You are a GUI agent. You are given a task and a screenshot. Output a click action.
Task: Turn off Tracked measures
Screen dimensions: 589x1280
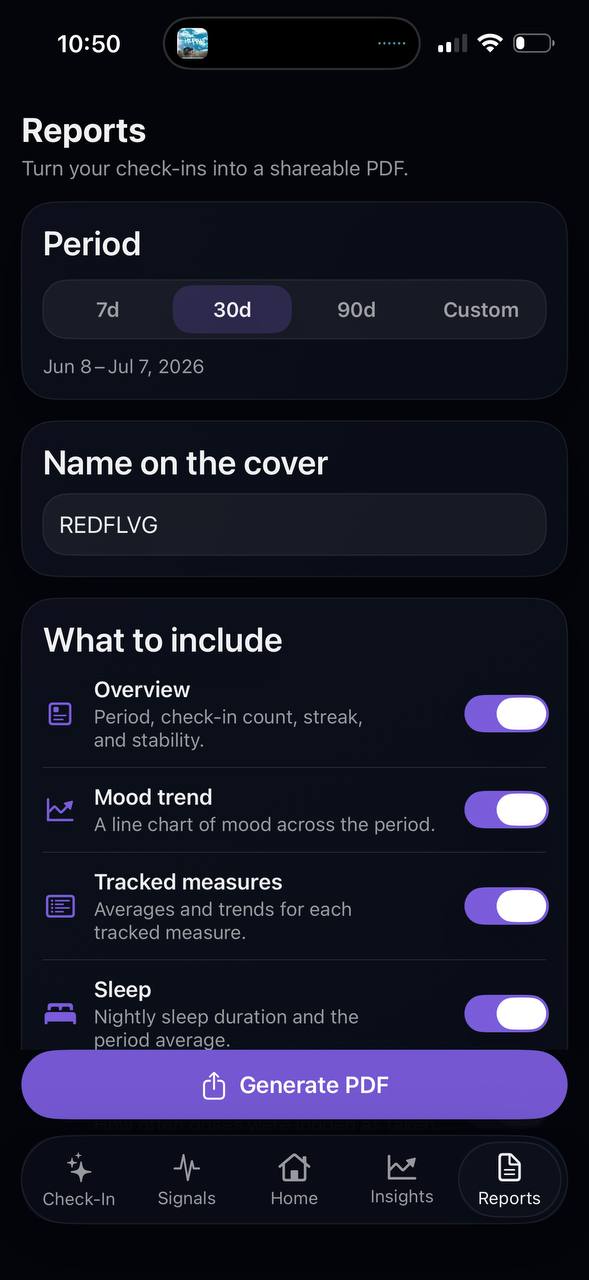click(506, 906)
